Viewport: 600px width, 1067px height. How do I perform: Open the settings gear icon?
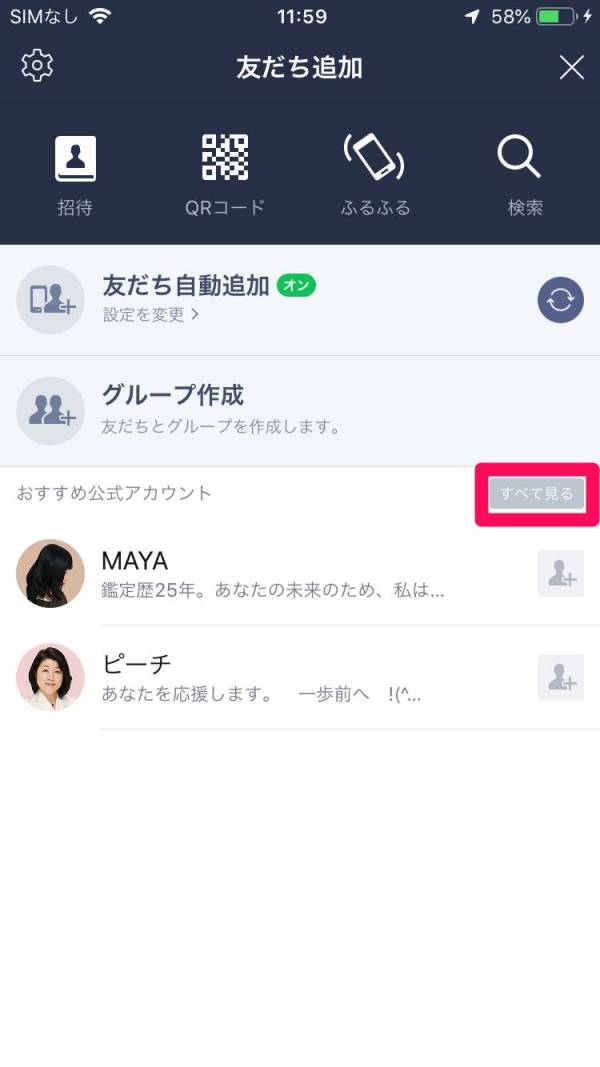[x=37, y=66]
